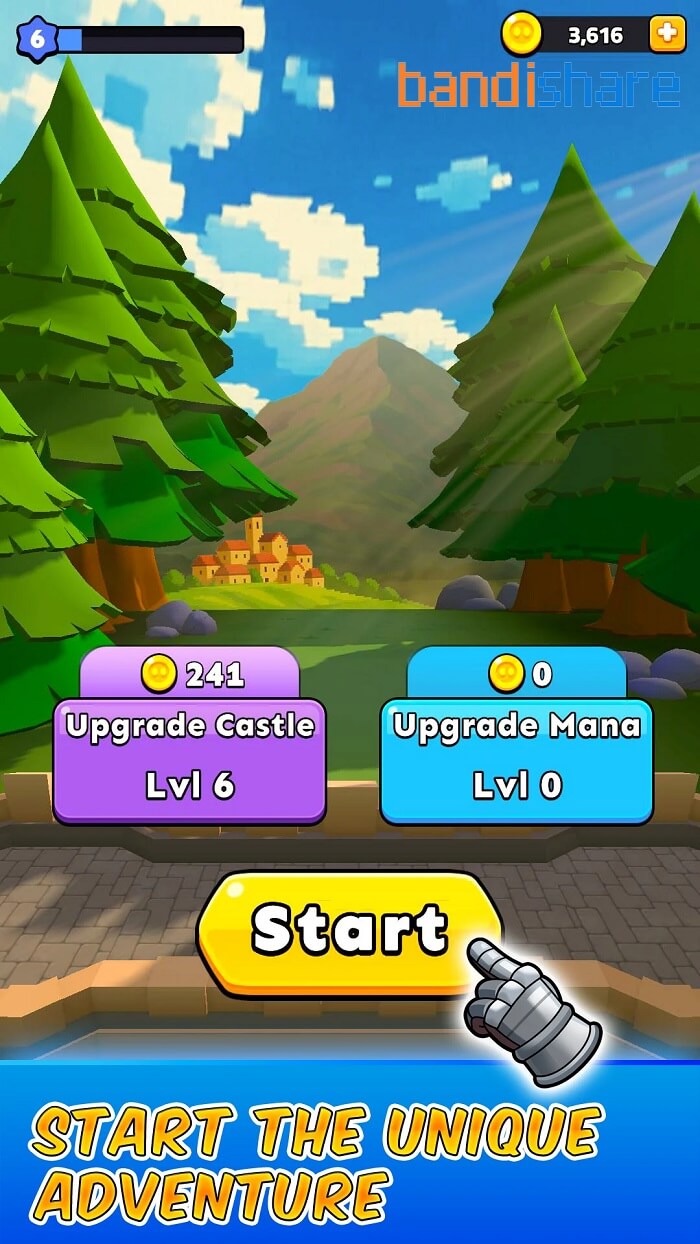Start the adventure with the Start button
The width and height of the screenshot is (700, 1244).
(348, 932)
